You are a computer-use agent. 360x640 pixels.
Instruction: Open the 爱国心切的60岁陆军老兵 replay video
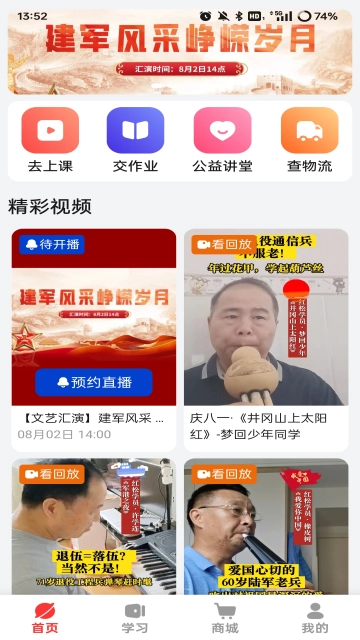[x=266, y=527]
